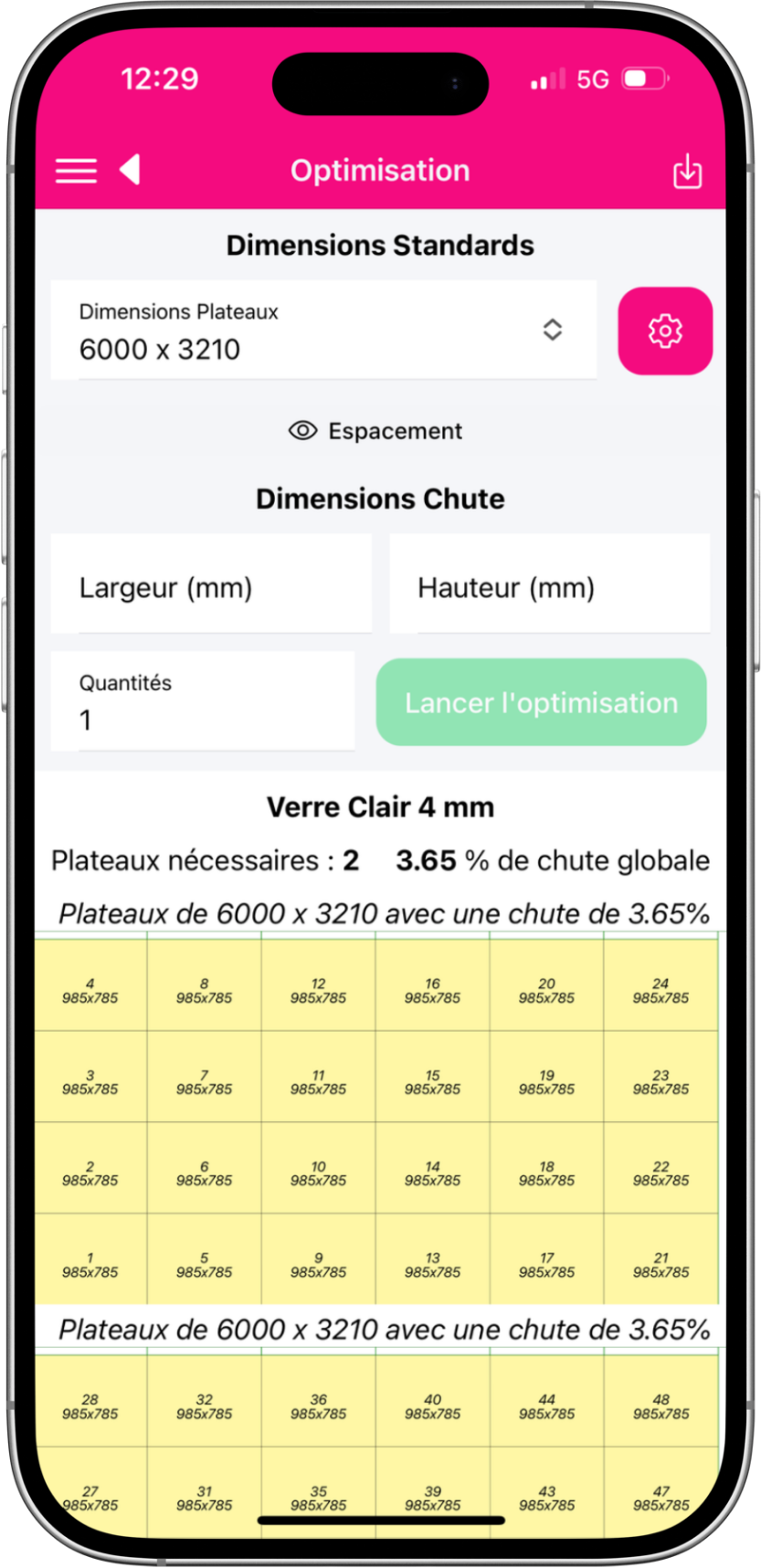Edit the Quantités field
The image size is (761, 1568).
(202, 703)
